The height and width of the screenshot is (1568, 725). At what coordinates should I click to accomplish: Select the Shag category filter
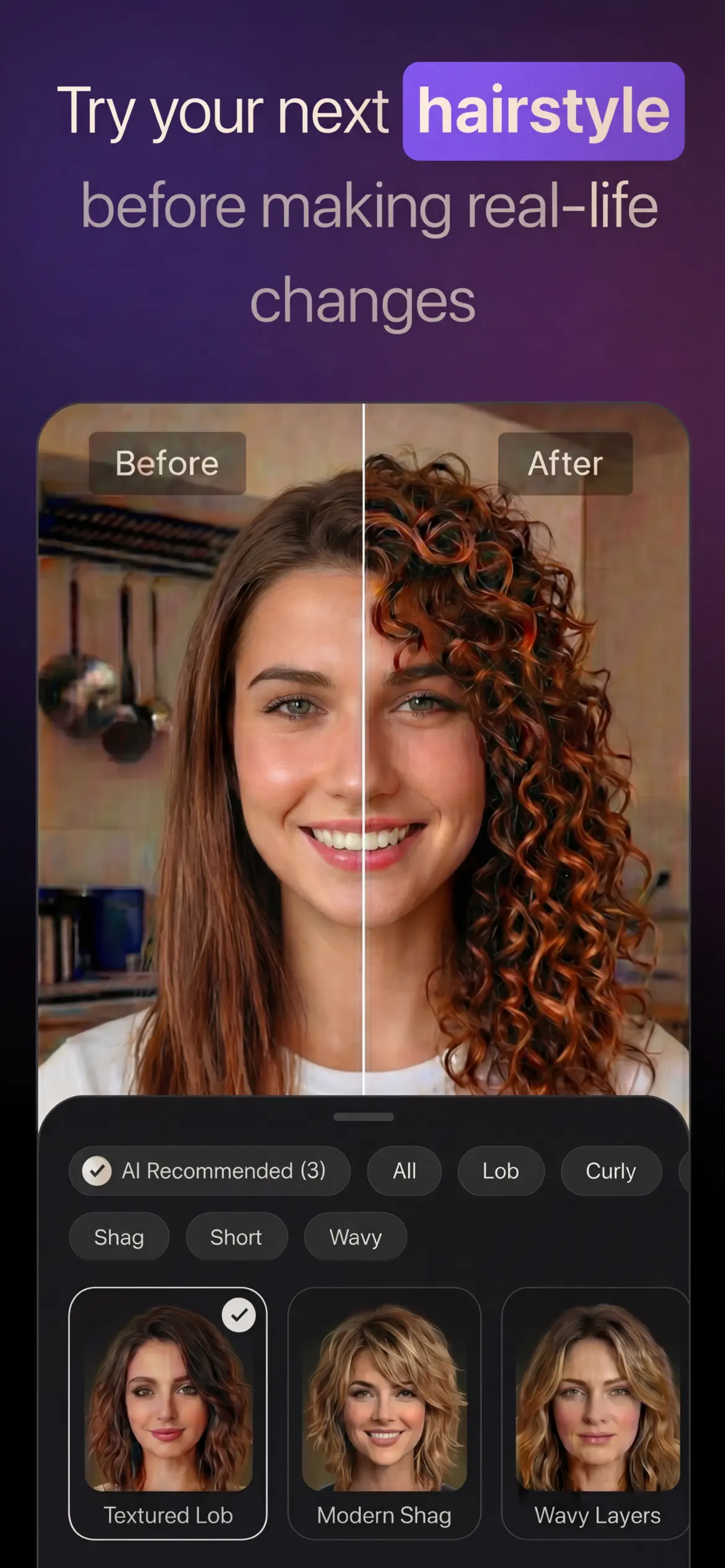(x=119, y=1237)
